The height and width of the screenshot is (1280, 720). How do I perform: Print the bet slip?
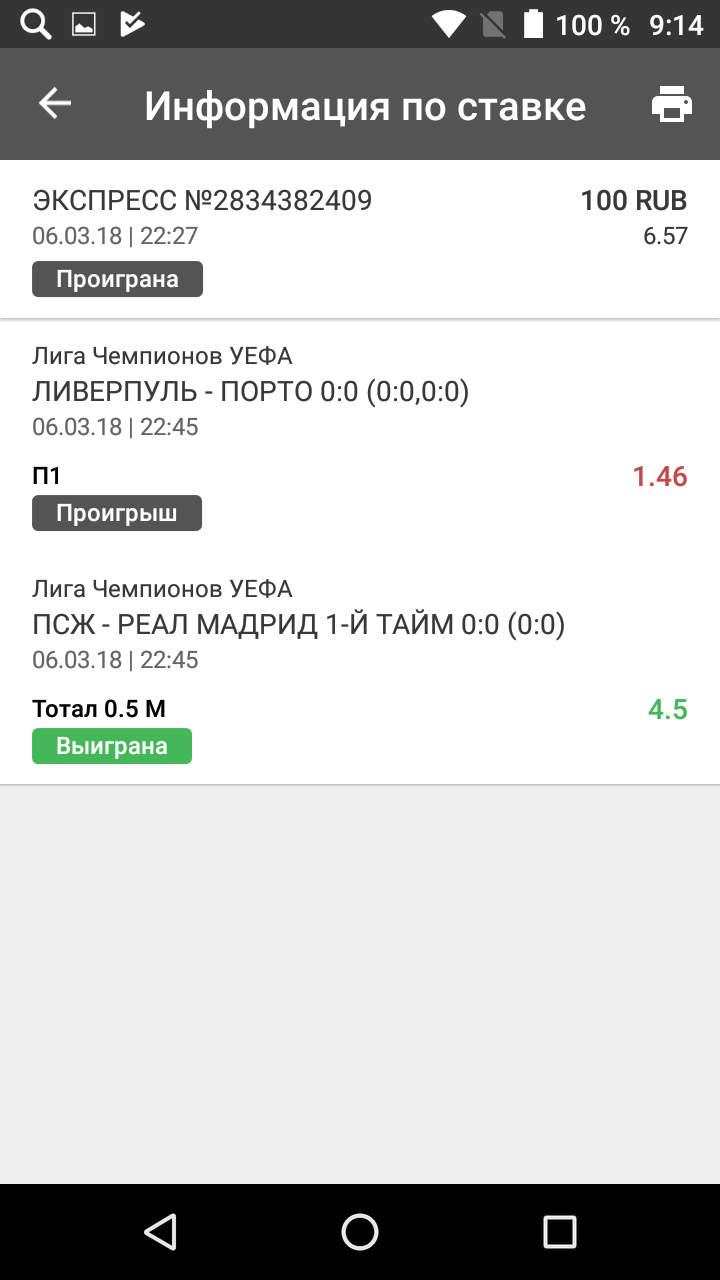[671, 104]
